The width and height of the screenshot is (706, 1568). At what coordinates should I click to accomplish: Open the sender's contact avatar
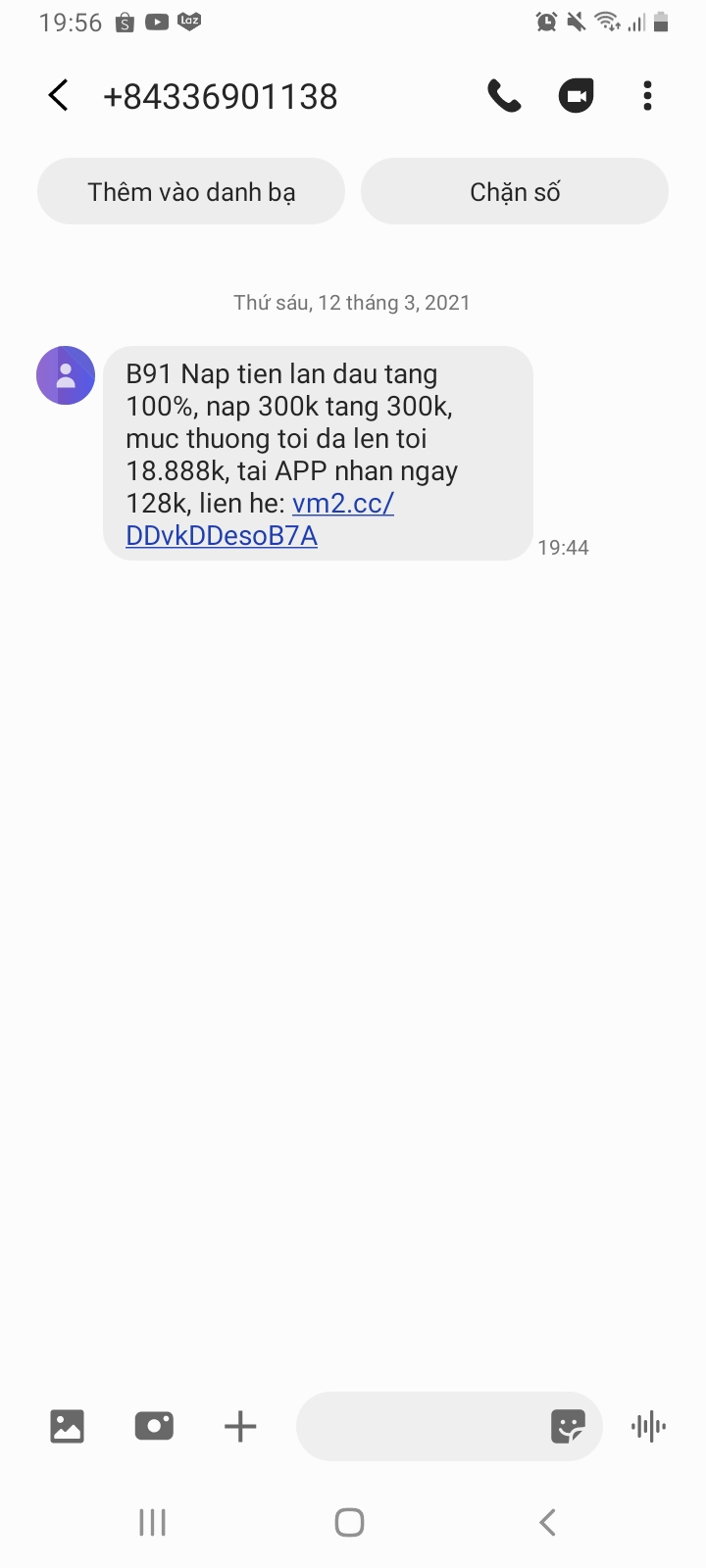(66, 375)
